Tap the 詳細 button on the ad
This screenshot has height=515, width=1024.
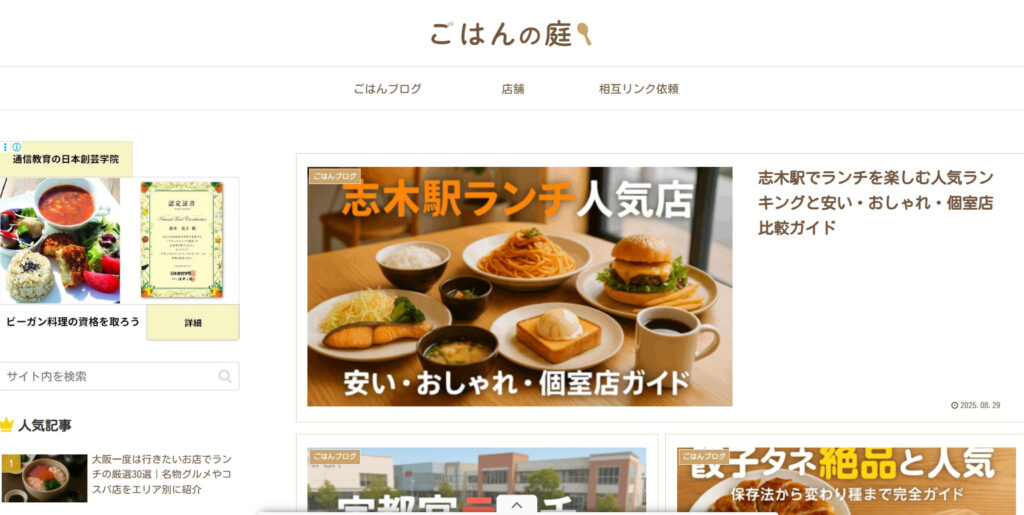[193, 323]
